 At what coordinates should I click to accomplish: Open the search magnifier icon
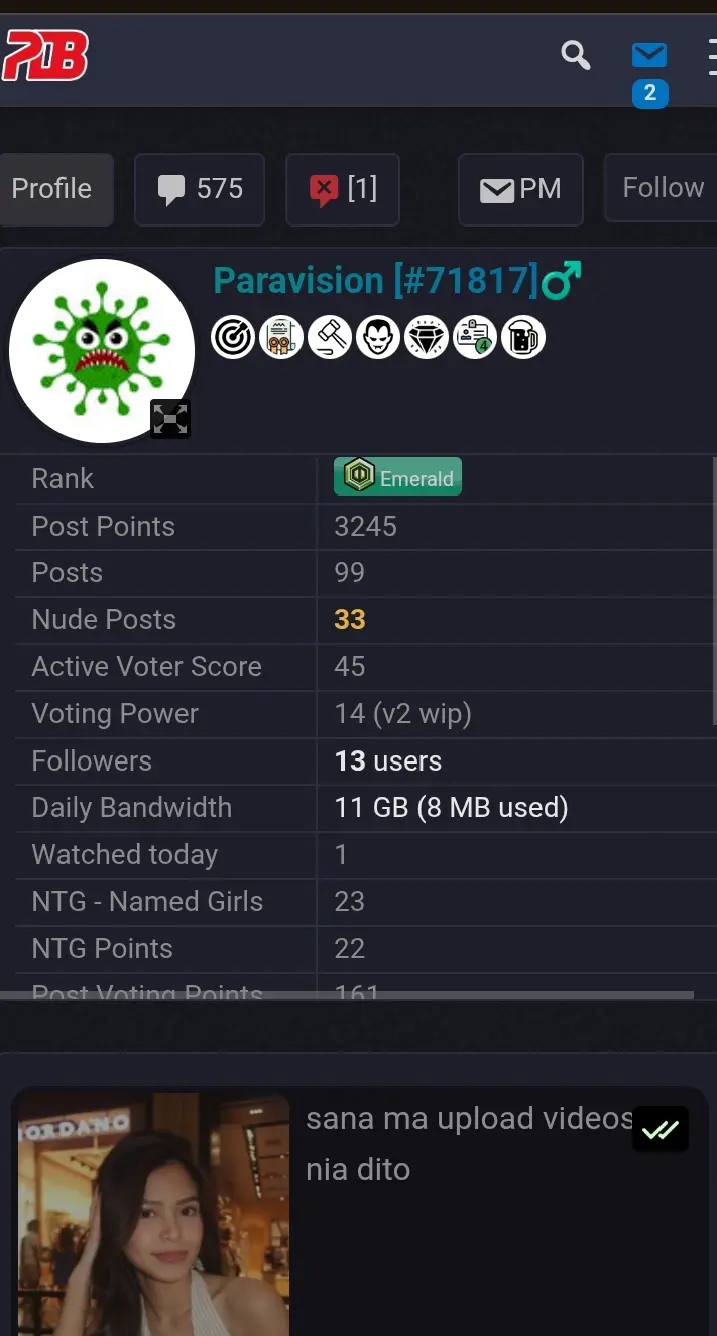[576, 55]
